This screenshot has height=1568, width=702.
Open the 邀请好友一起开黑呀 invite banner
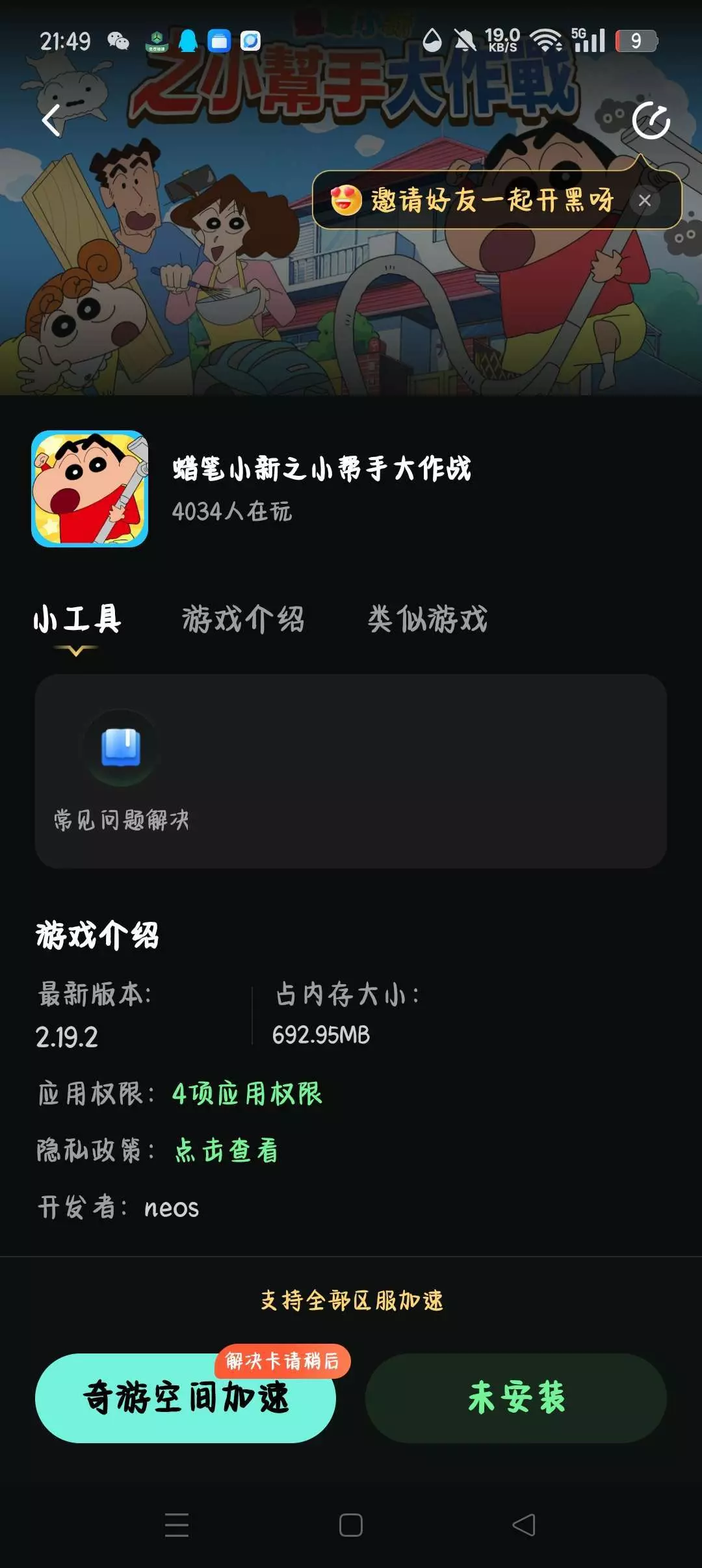tap(481, 200)
